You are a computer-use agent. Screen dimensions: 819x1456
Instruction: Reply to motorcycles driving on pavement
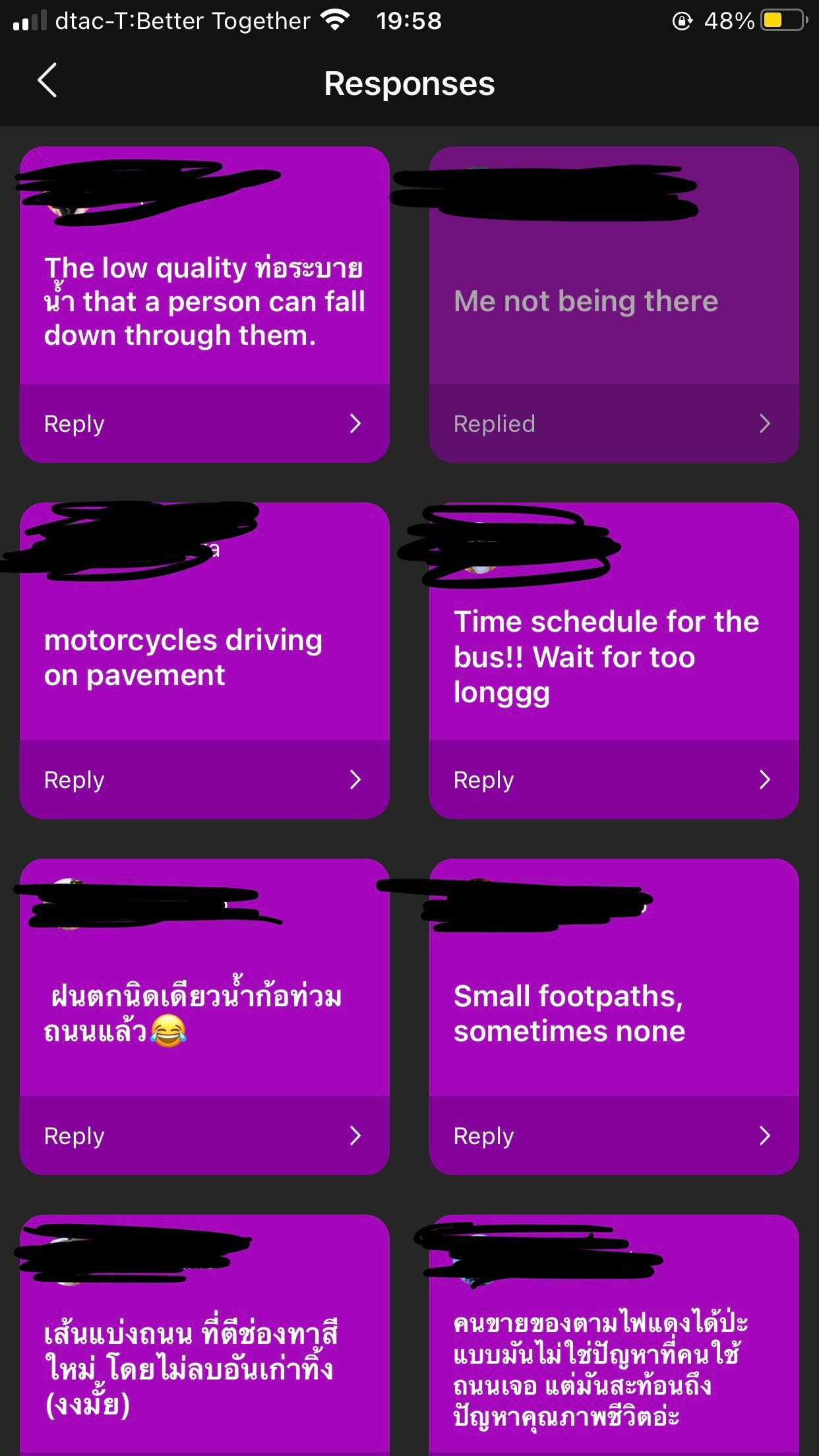[204, 779]
